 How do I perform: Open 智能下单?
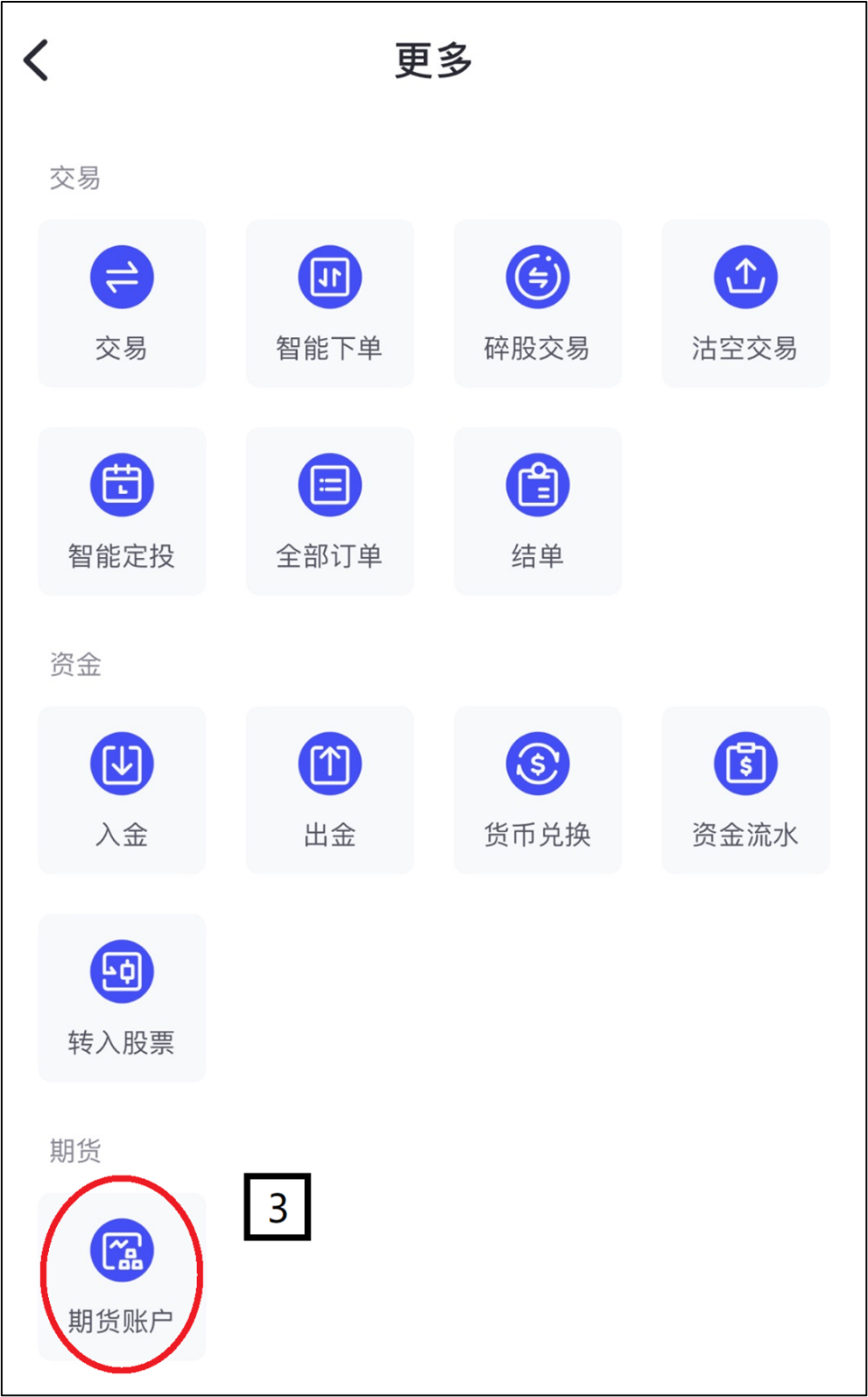coord(329,303)
